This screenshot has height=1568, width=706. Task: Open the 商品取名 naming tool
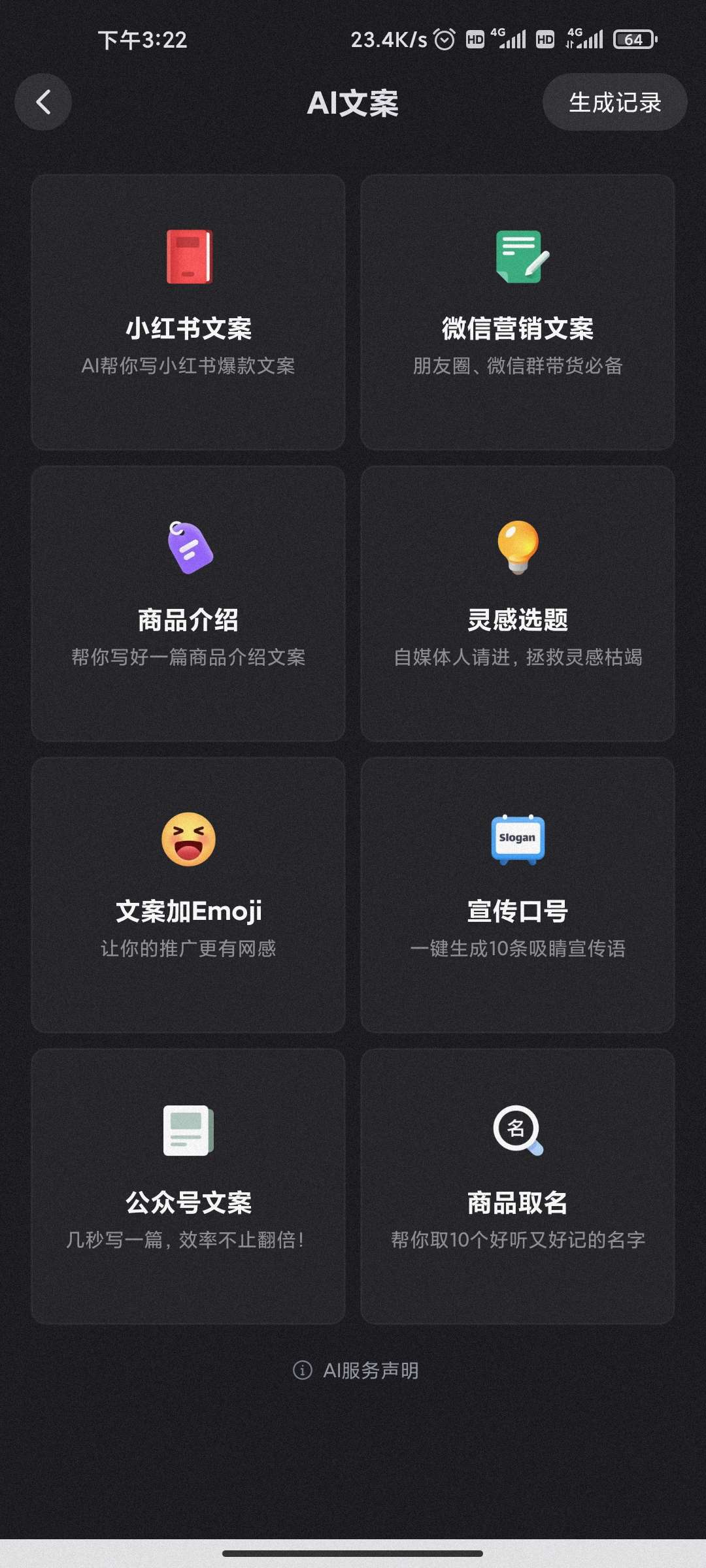[x=518, y=1186]
